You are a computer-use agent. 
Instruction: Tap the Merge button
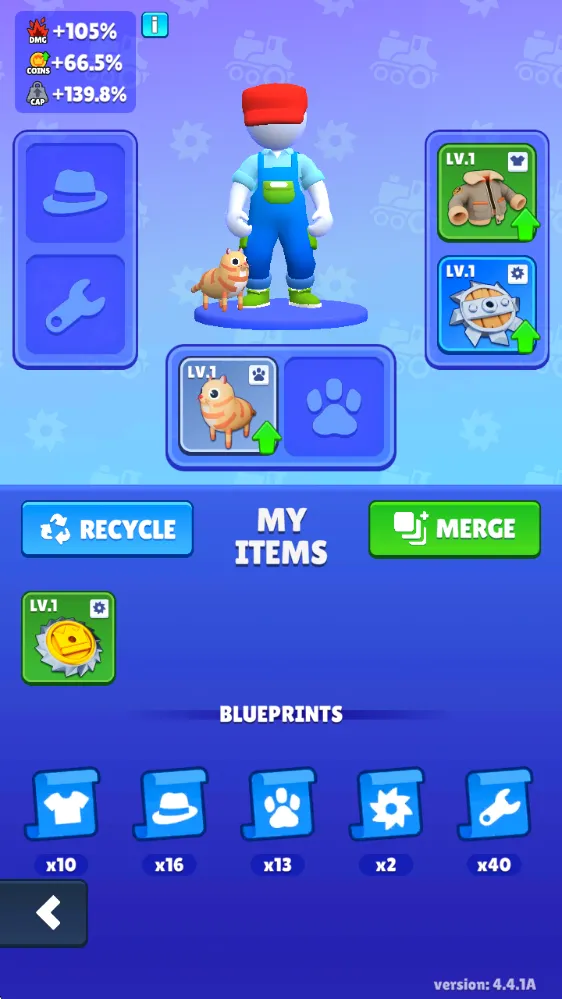tap(455, 529)
